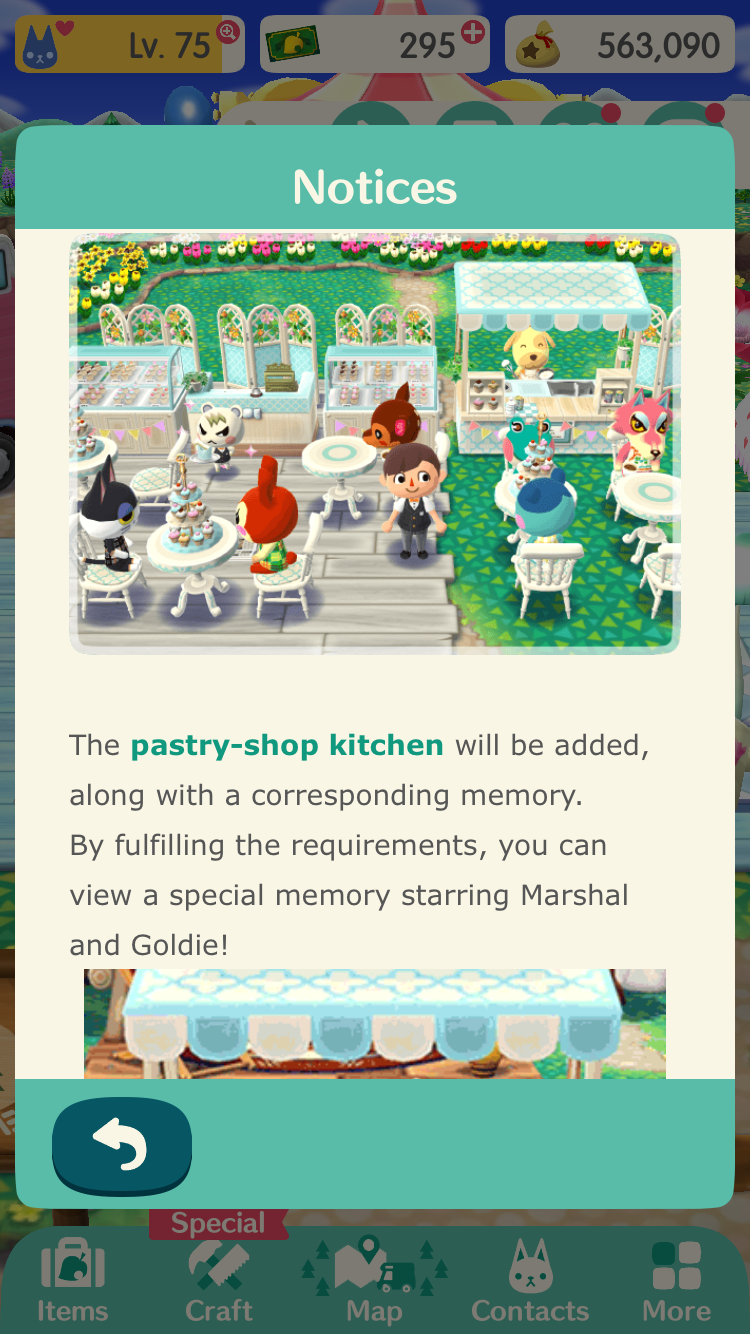Open the More menu tab

pyautogui.click(x=677, y=1281)
